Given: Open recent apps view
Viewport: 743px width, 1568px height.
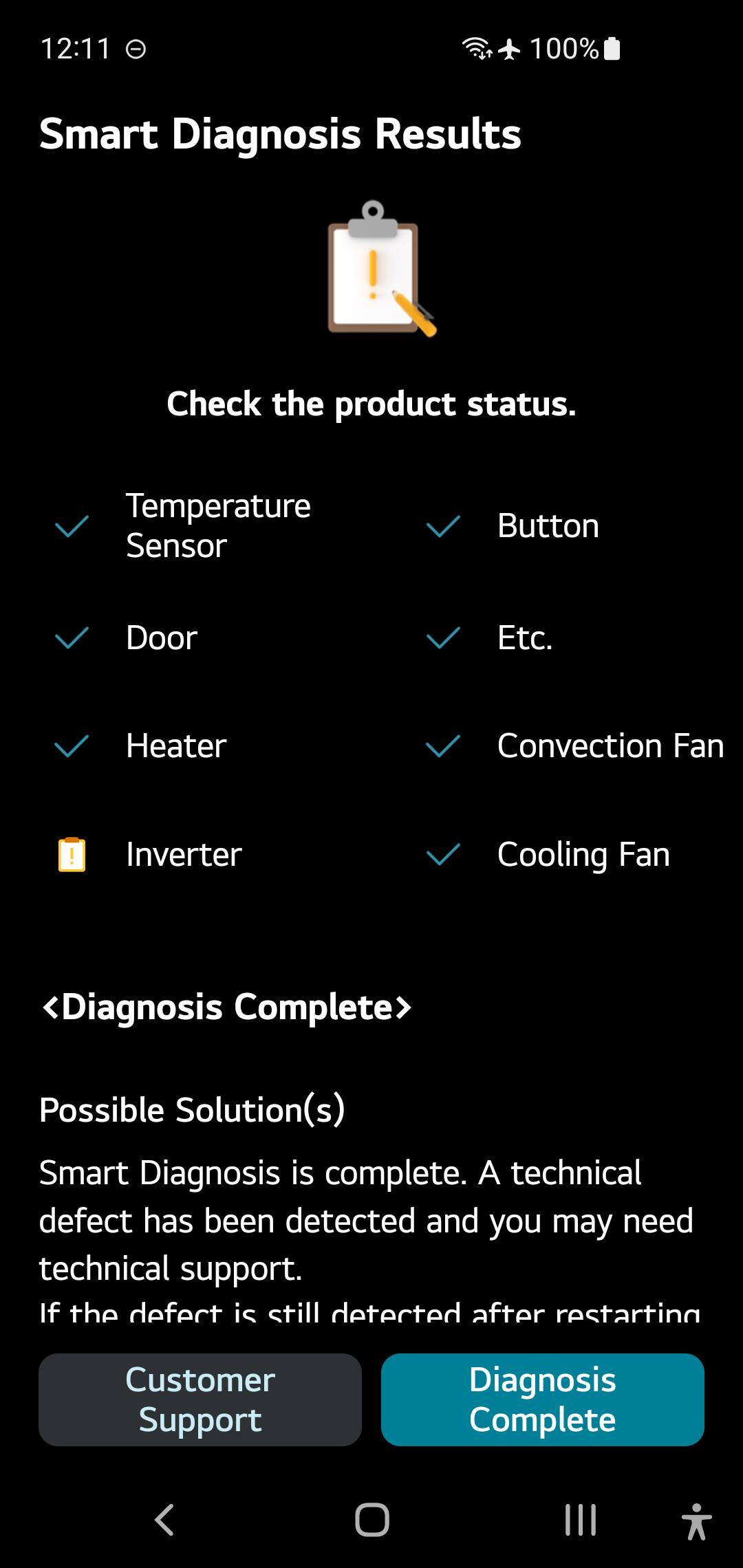Looking at the screenshot, I should (x=580, y=1519).
